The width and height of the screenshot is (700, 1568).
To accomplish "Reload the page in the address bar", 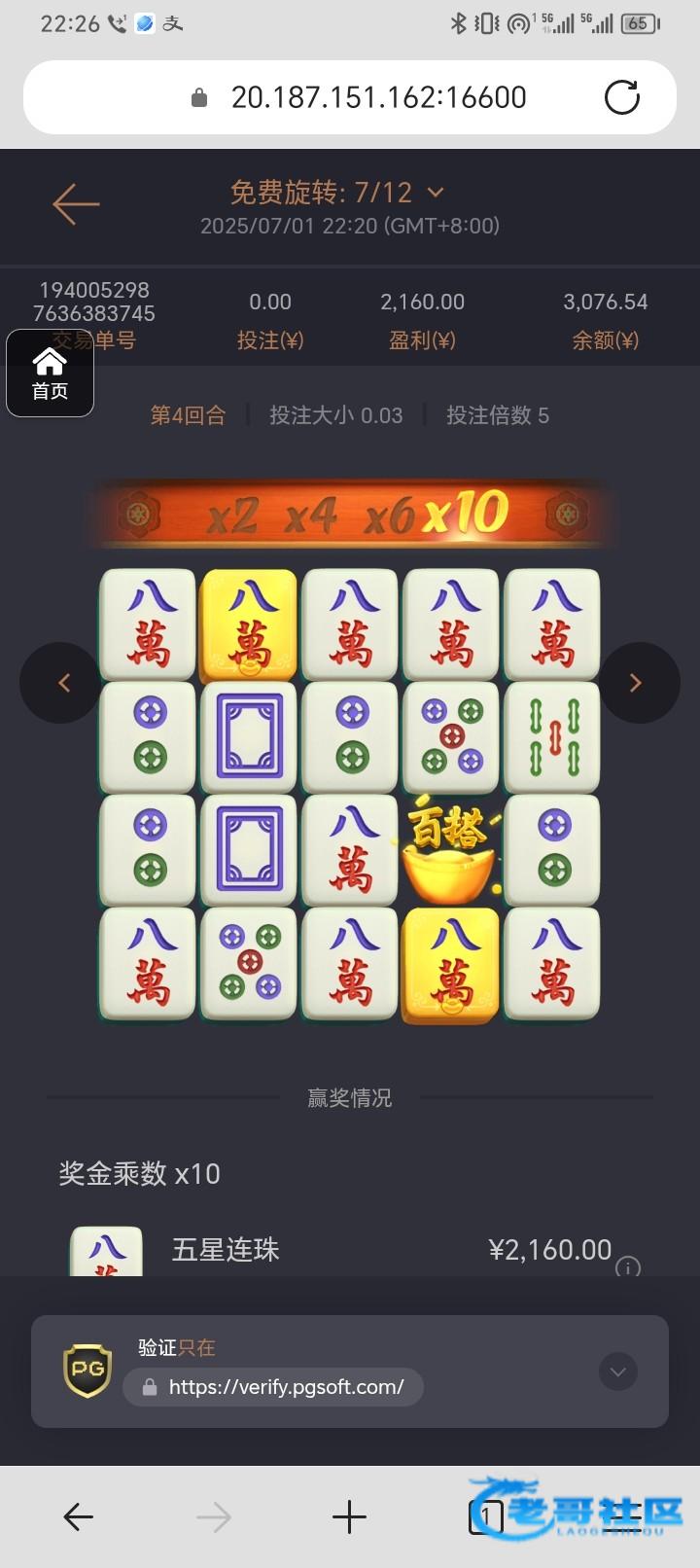I will tap(621, 97).
